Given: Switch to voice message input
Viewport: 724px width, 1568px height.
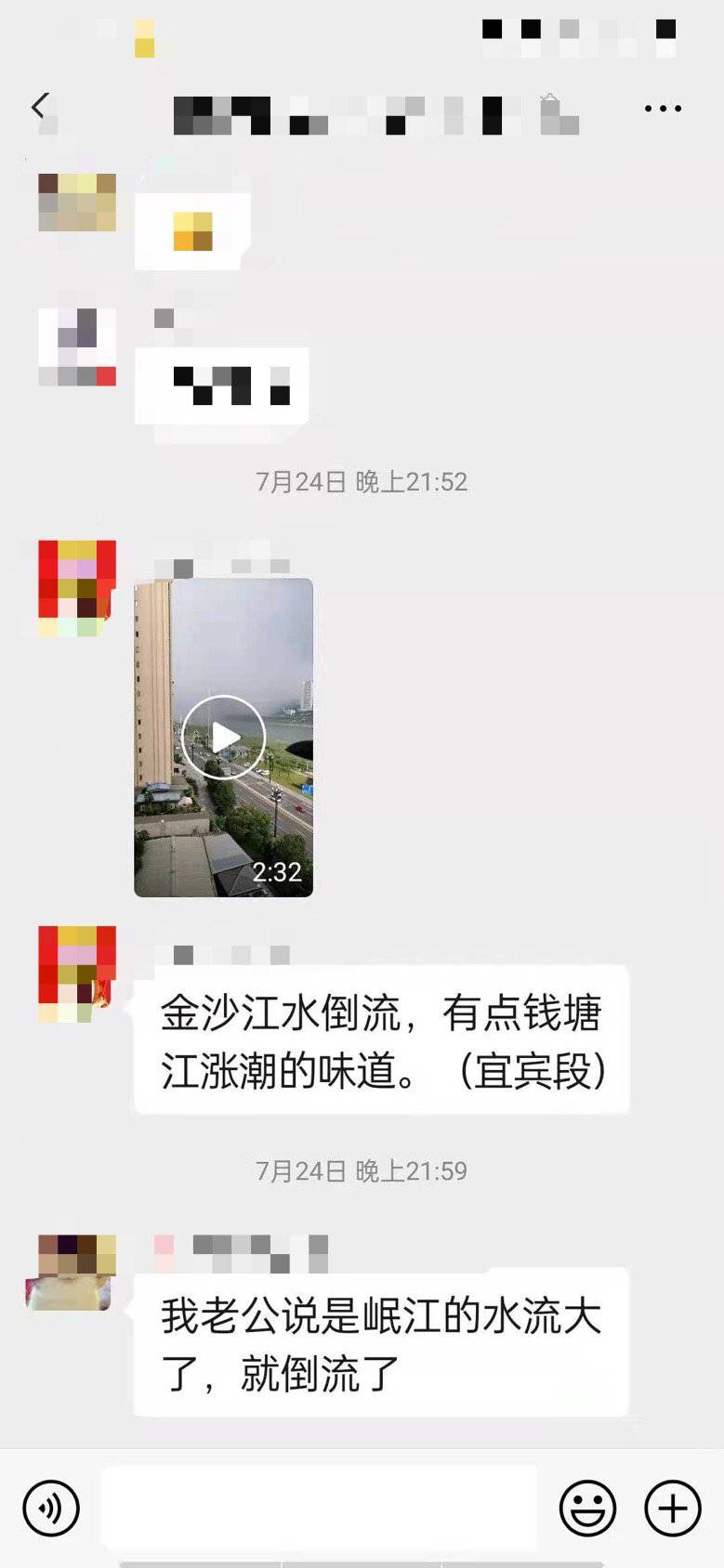Looking at the screenshot, I should pos(51,1508).
